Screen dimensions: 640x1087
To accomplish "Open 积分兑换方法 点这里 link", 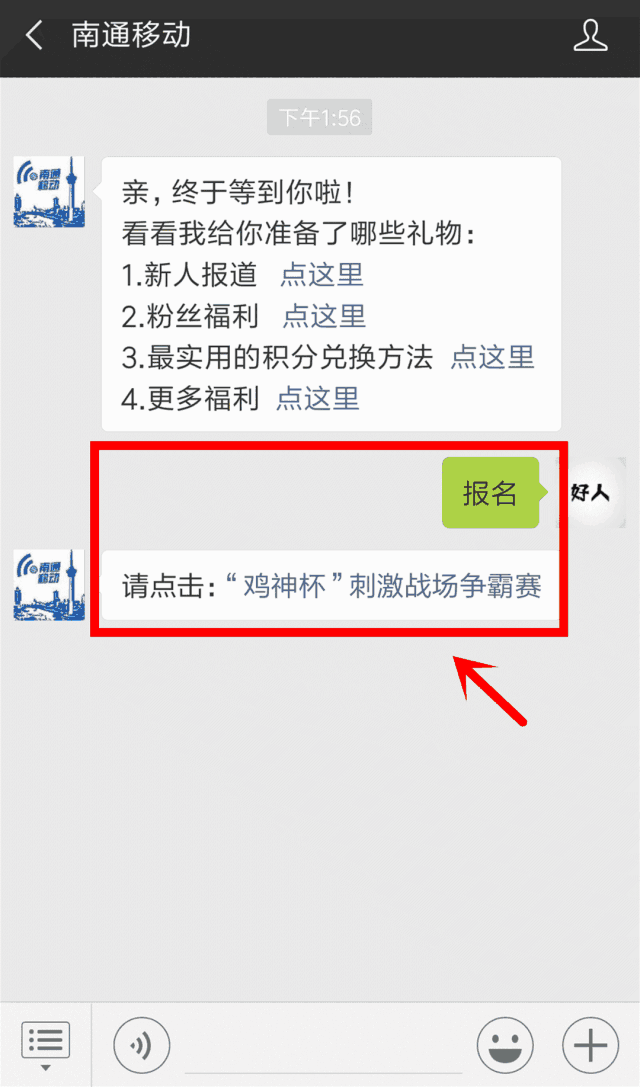I will click(x=492, y=357).
